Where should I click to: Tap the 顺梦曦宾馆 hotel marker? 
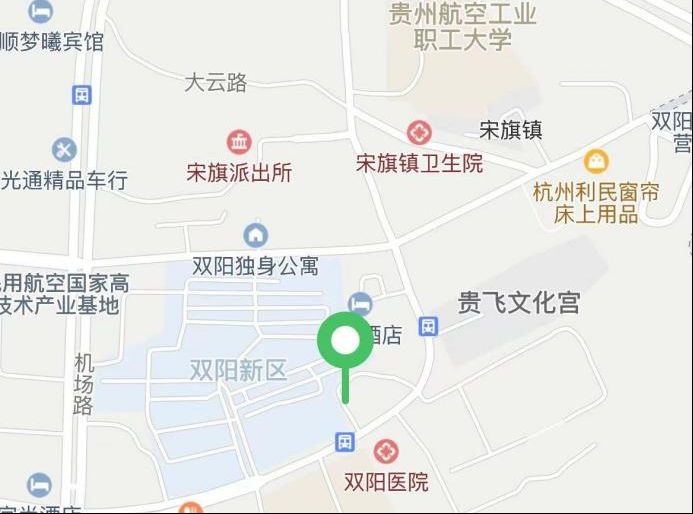41,12
